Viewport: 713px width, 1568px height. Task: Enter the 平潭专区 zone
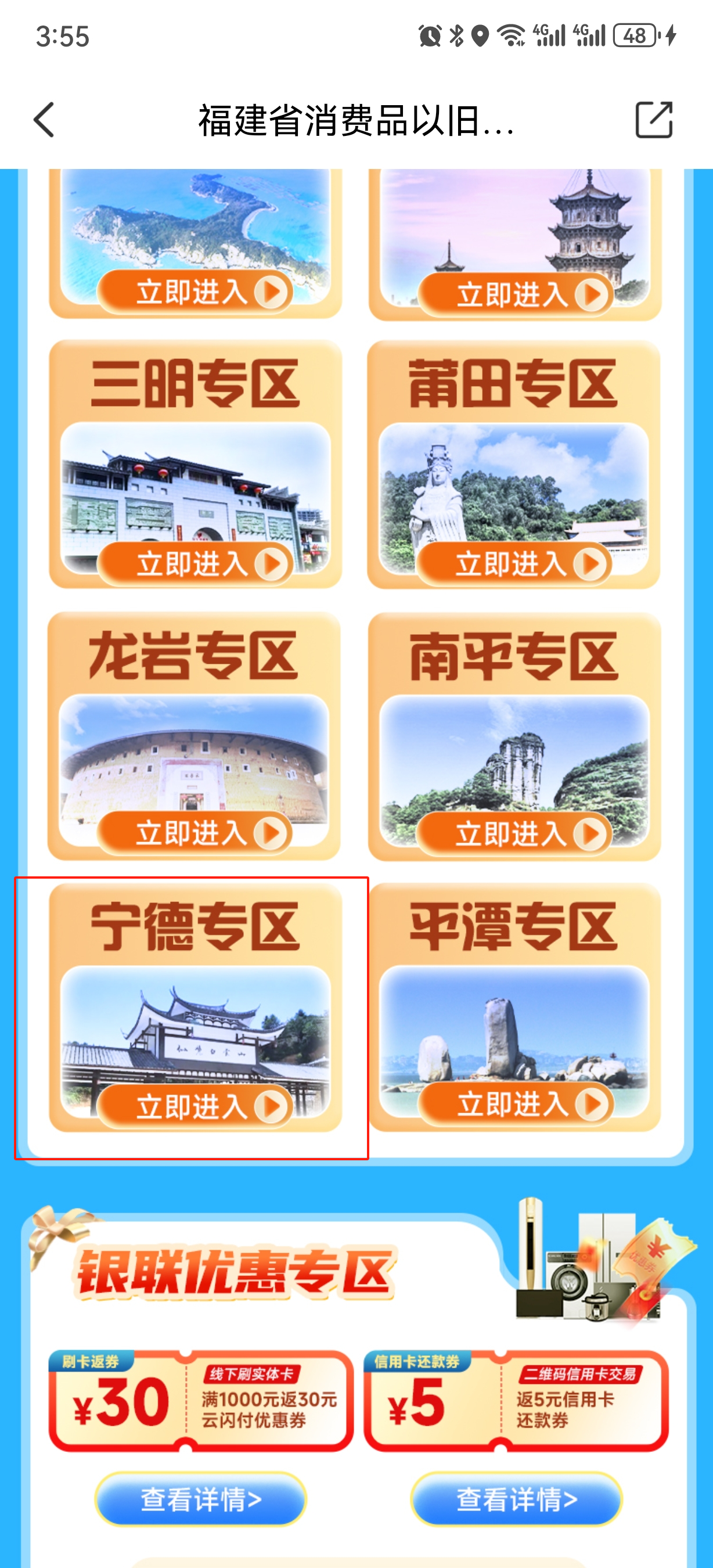(x=514, y=1103)
